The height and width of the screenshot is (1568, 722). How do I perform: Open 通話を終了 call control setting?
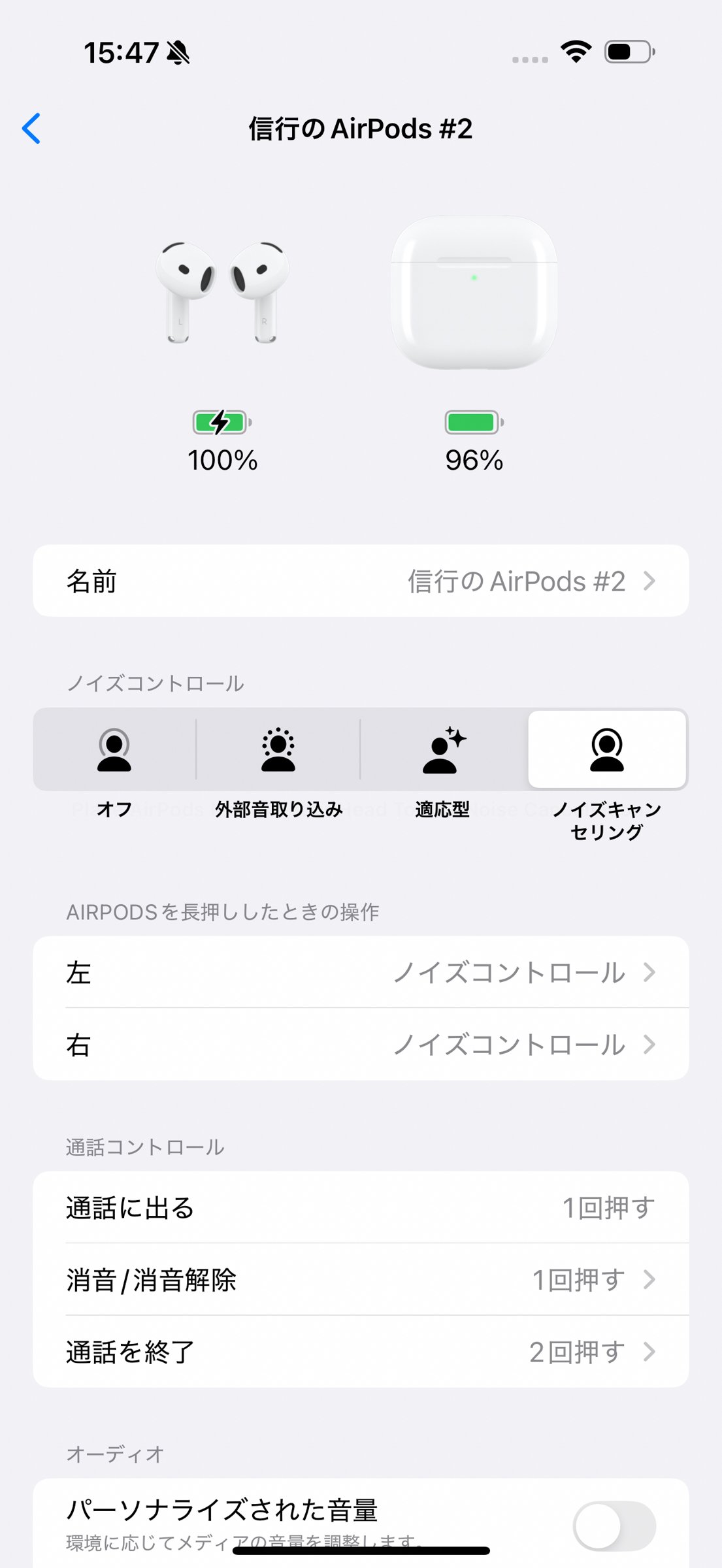click(361, 1351)
